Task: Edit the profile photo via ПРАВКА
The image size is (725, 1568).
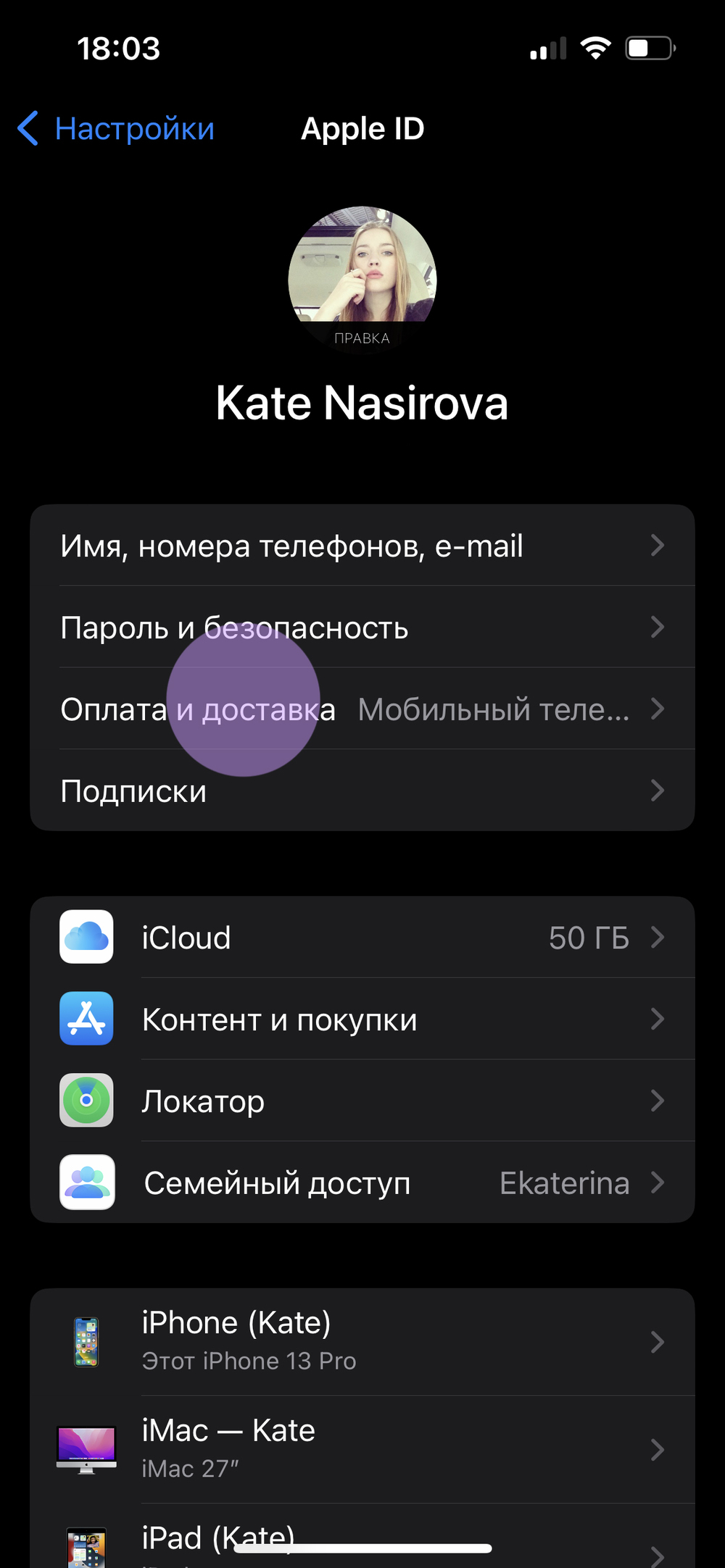Action: pos(362,338)
